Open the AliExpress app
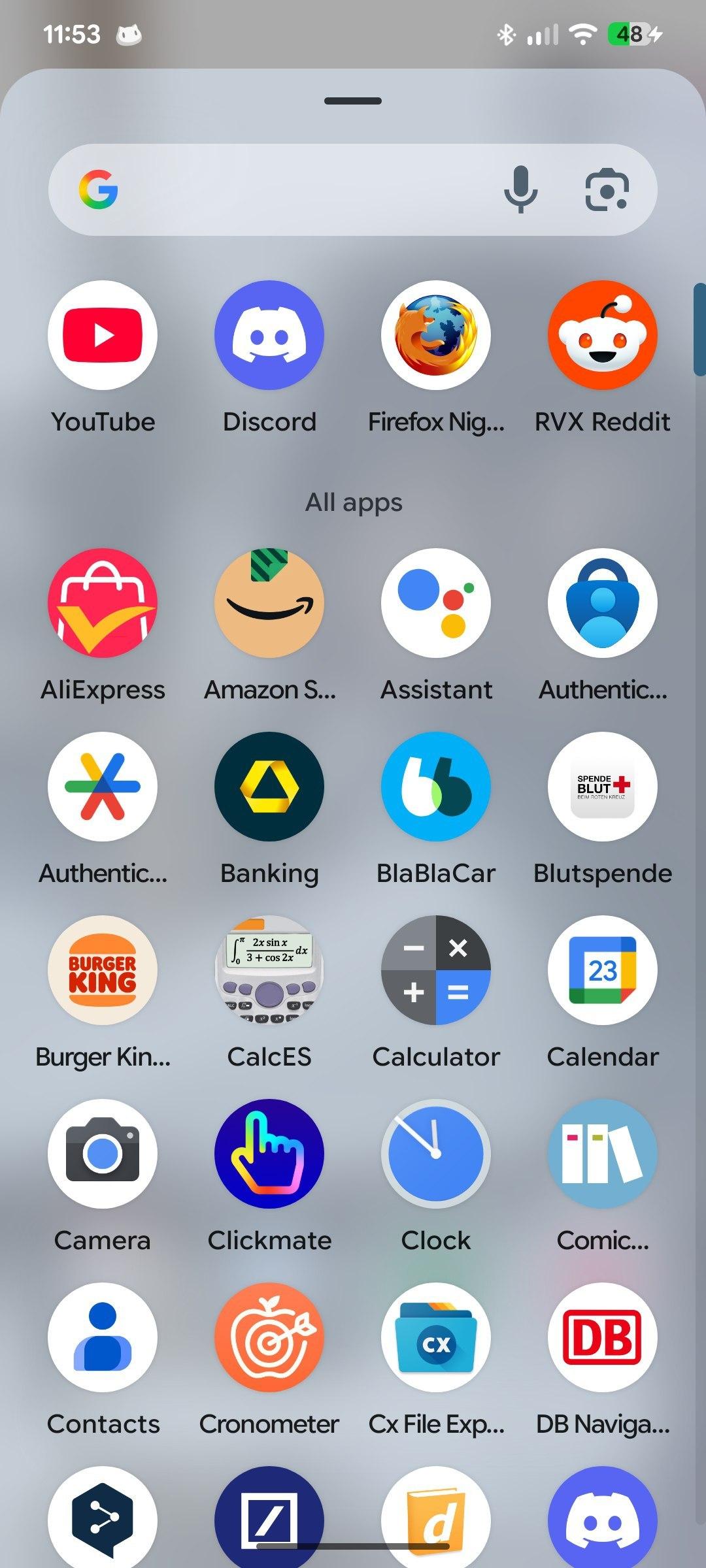Viewport: 706px width, 1568px height. tap(103, 603)
